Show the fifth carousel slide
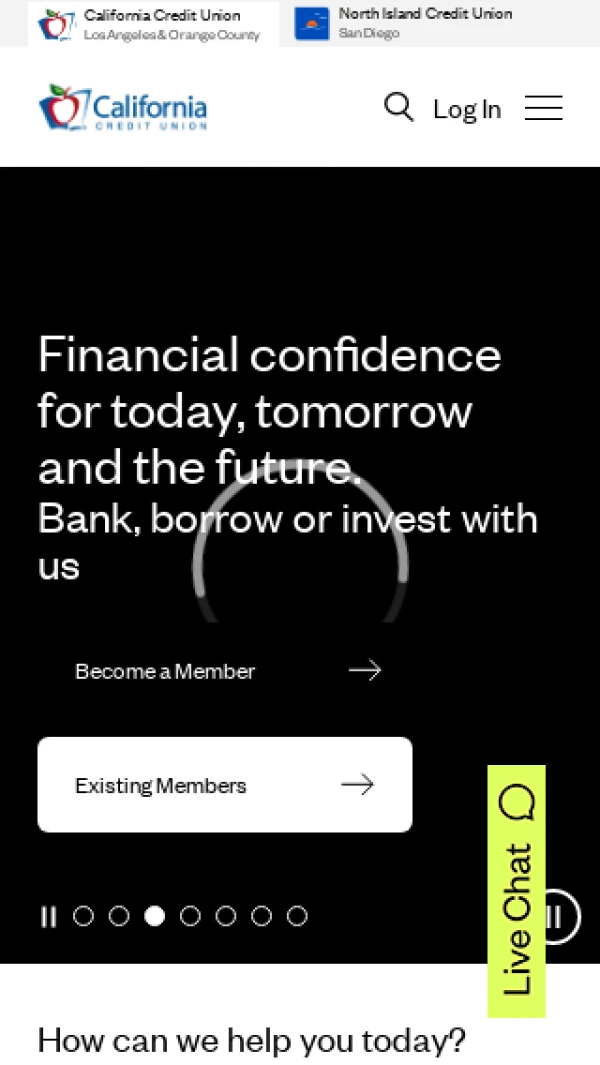 [x=226, y=916]
